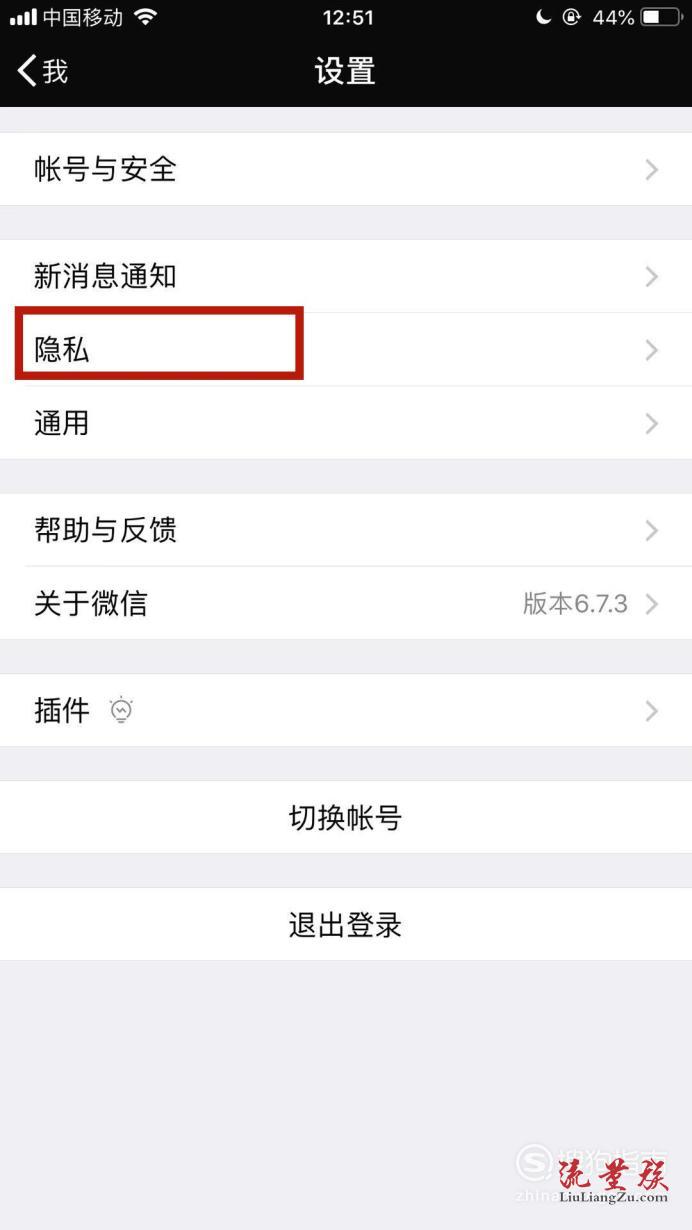Viewport: 692px width, 1230px height.
Task: Tap 退出登录 to log out
Action: pyautogui.click(x=346, y=925)
